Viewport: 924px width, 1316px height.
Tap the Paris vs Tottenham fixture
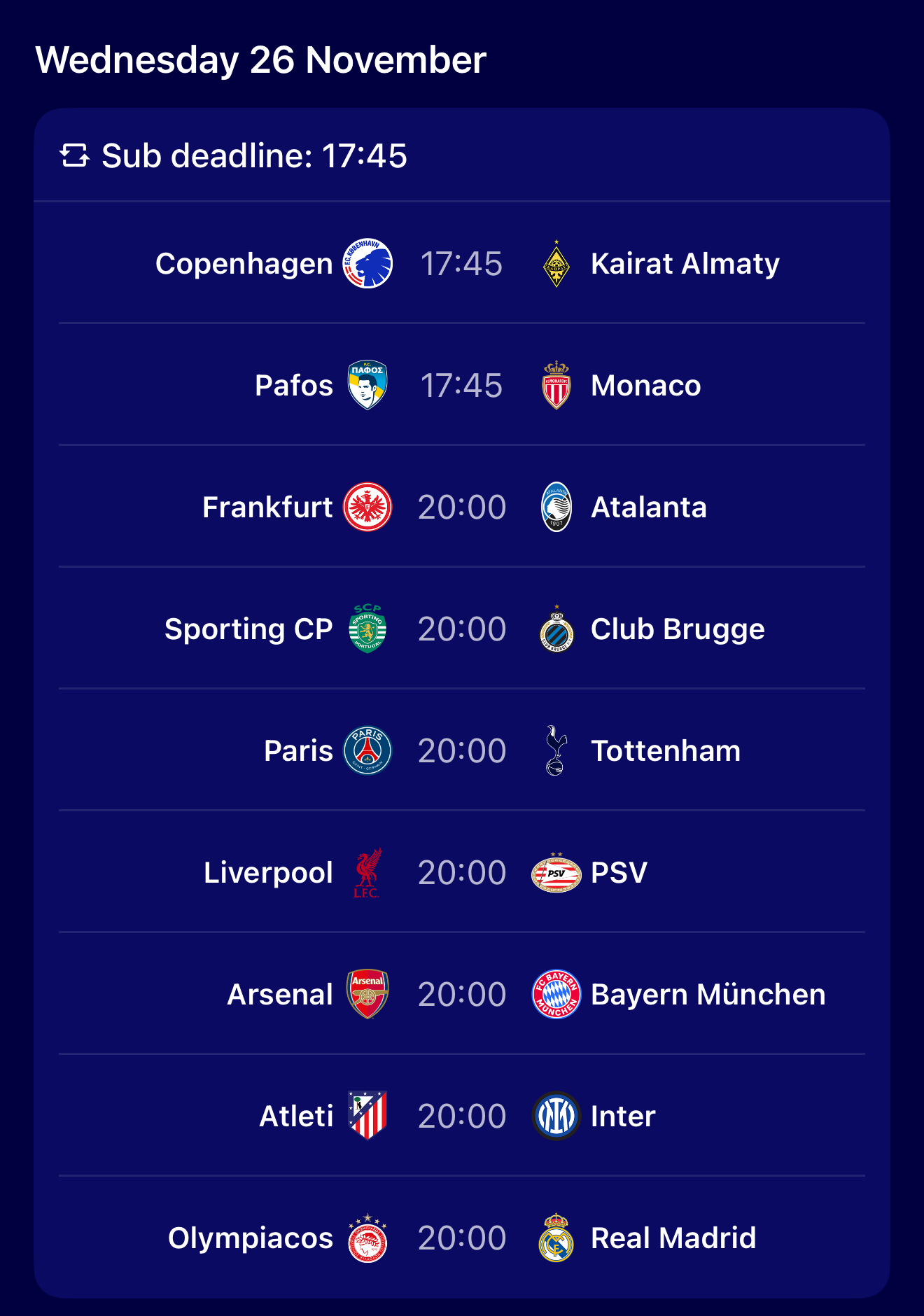[x=461, y=751]
